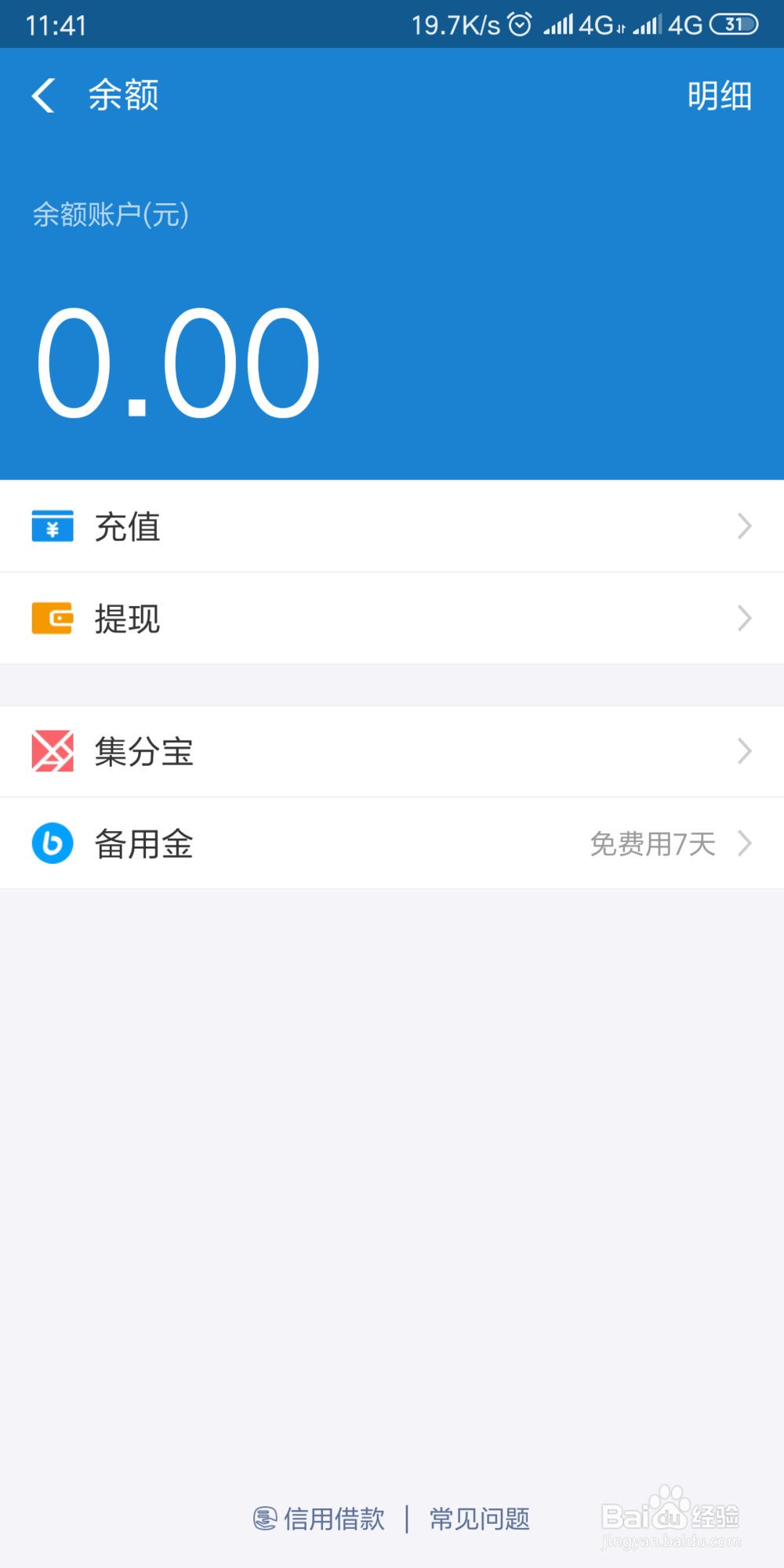784x1568 pixels.
Task: Select the 集分宝 red envelope icon
Action: [x=52, y=751]
